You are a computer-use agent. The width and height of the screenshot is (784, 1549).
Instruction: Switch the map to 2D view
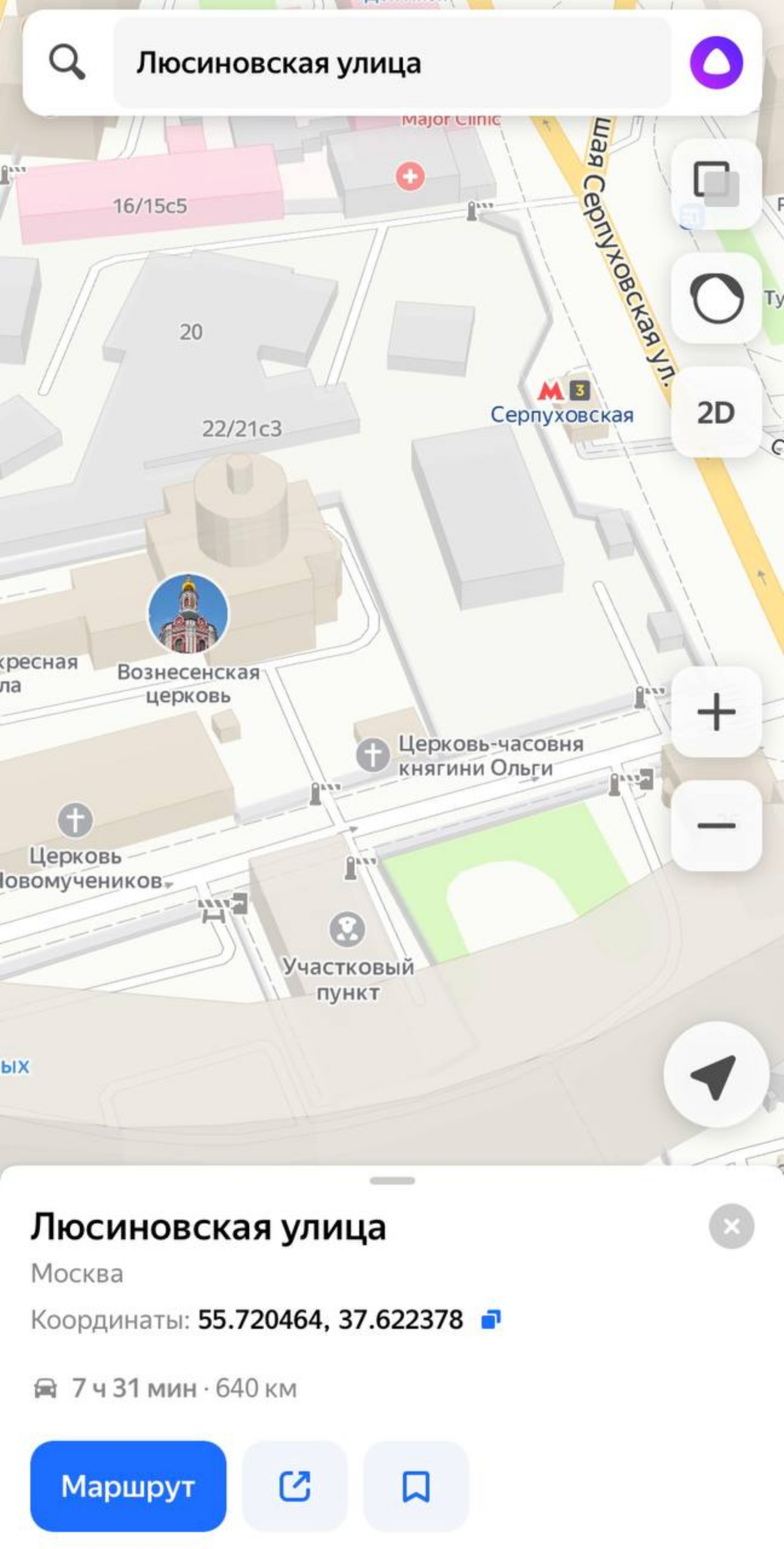click(x=716, y=412)
